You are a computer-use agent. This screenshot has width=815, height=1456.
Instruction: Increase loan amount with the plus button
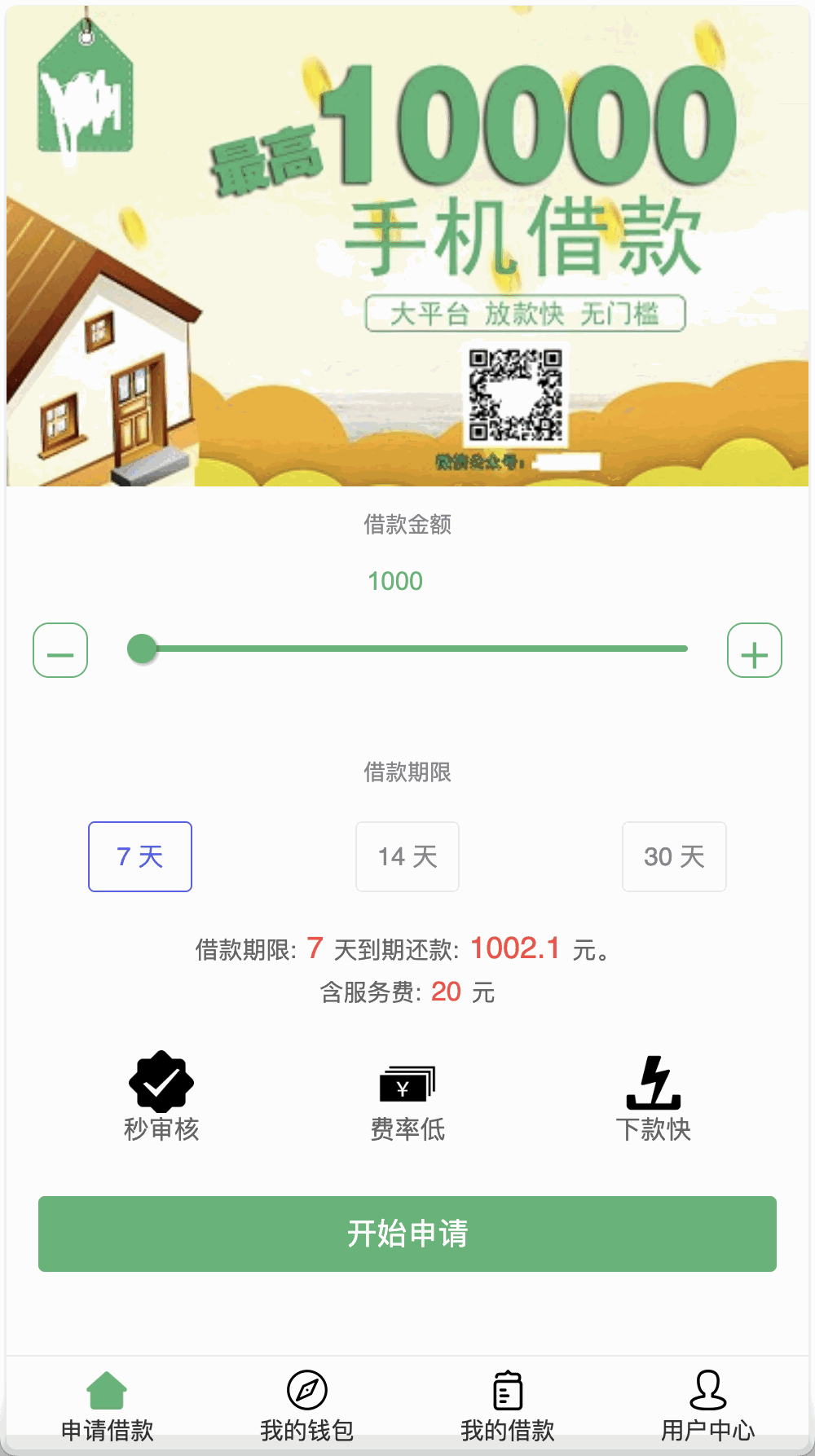[755, 649]
